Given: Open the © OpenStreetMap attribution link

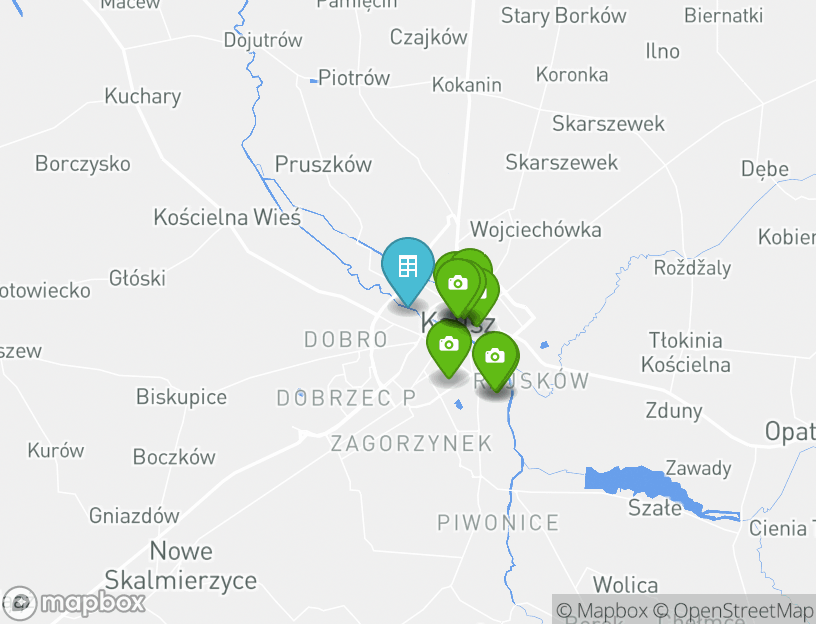Looking at the screenshot, I should [x=734, y=610].
